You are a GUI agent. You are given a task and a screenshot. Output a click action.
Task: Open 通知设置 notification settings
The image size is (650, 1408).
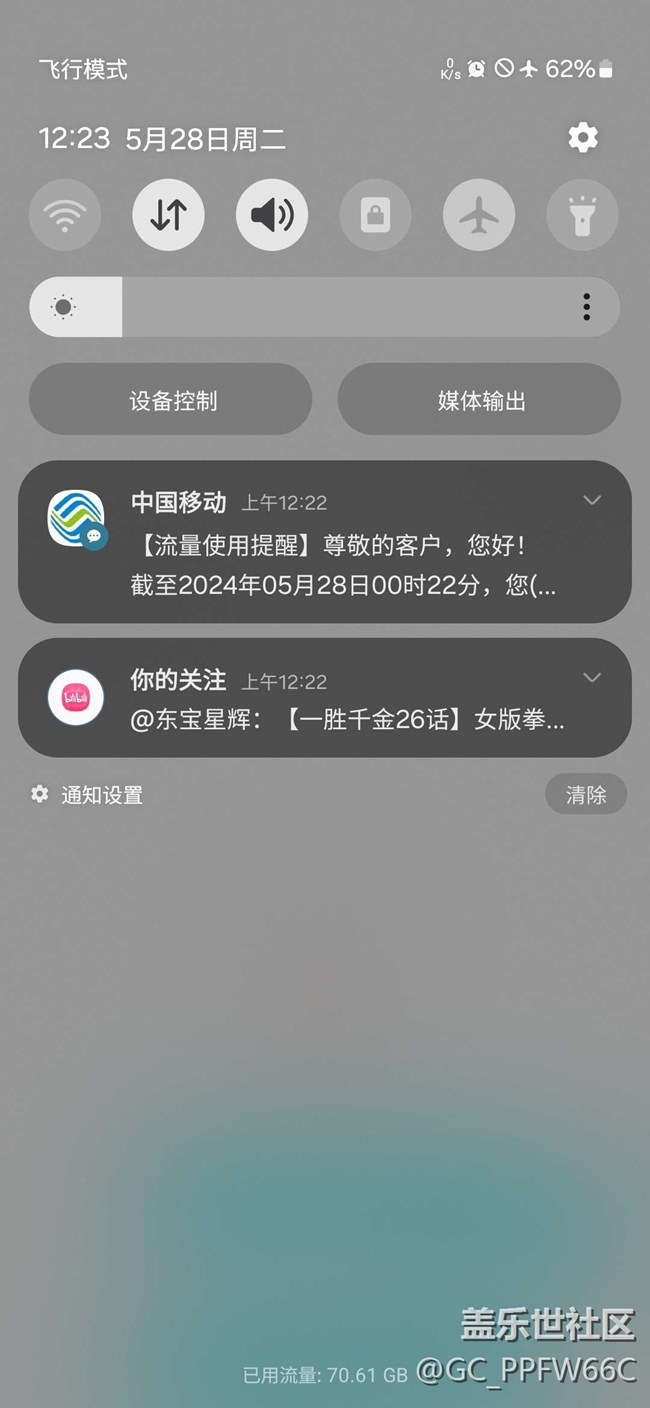(x=87, y=795)
